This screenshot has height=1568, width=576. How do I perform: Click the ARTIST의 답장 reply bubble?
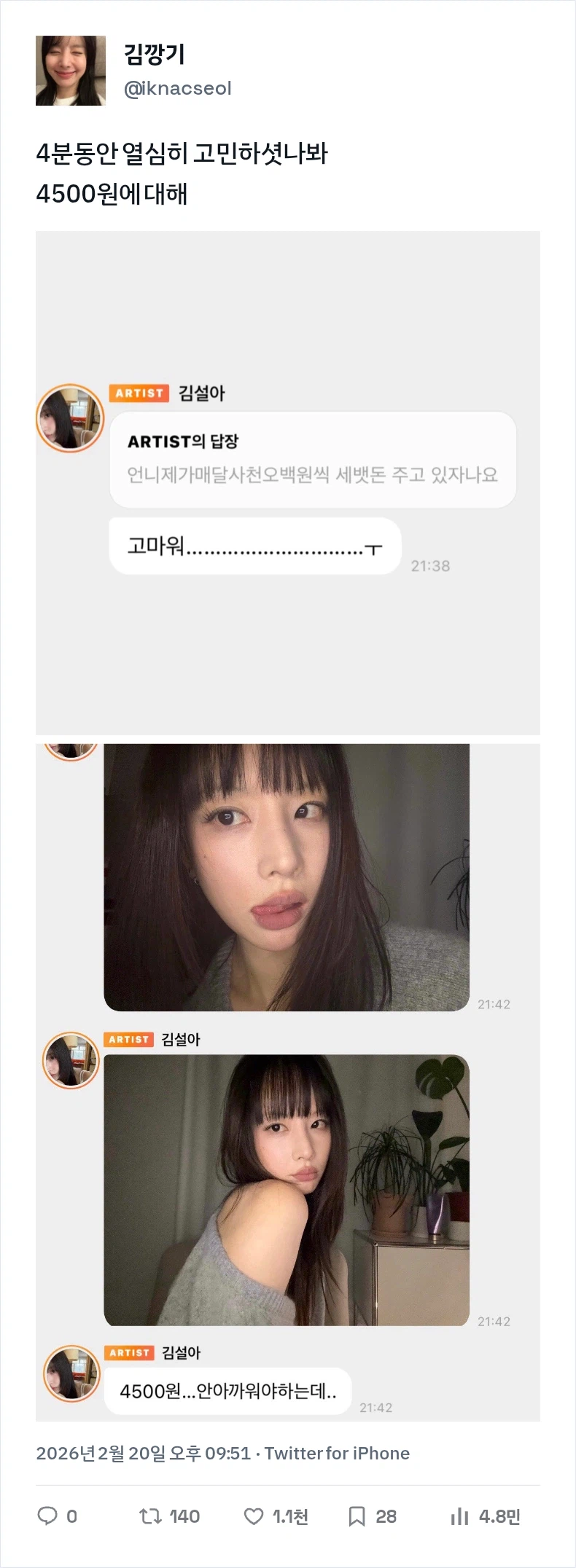click(313, 458)
